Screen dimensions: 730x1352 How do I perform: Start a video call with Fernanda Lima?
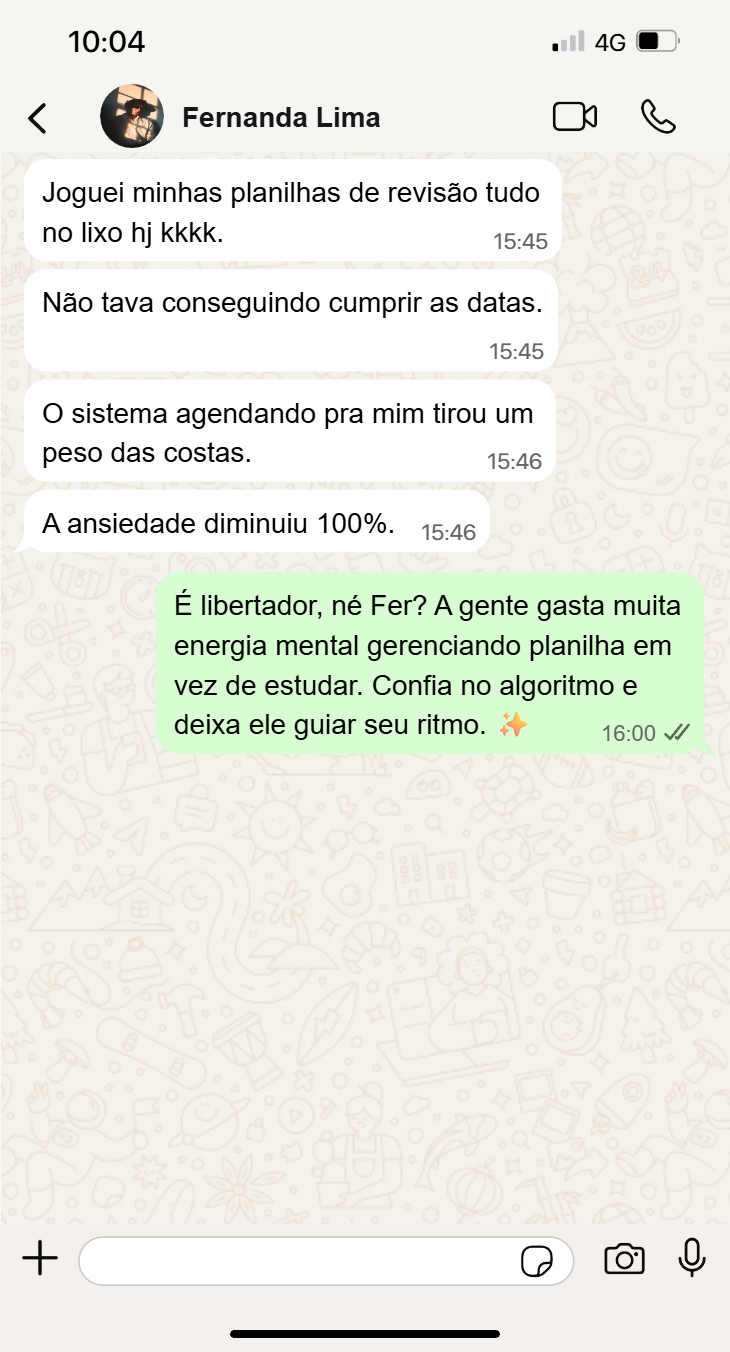pos(574,116)
